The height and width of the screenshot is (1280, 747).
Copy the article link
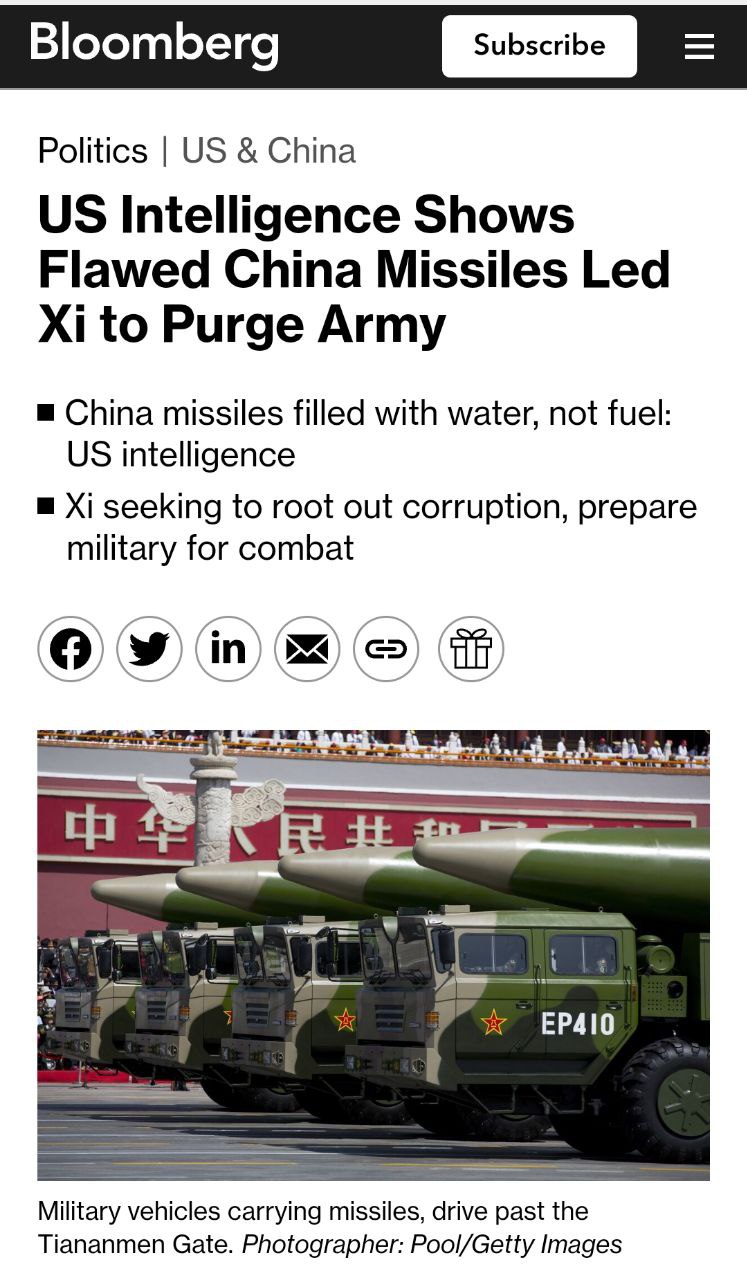[386, 650]
